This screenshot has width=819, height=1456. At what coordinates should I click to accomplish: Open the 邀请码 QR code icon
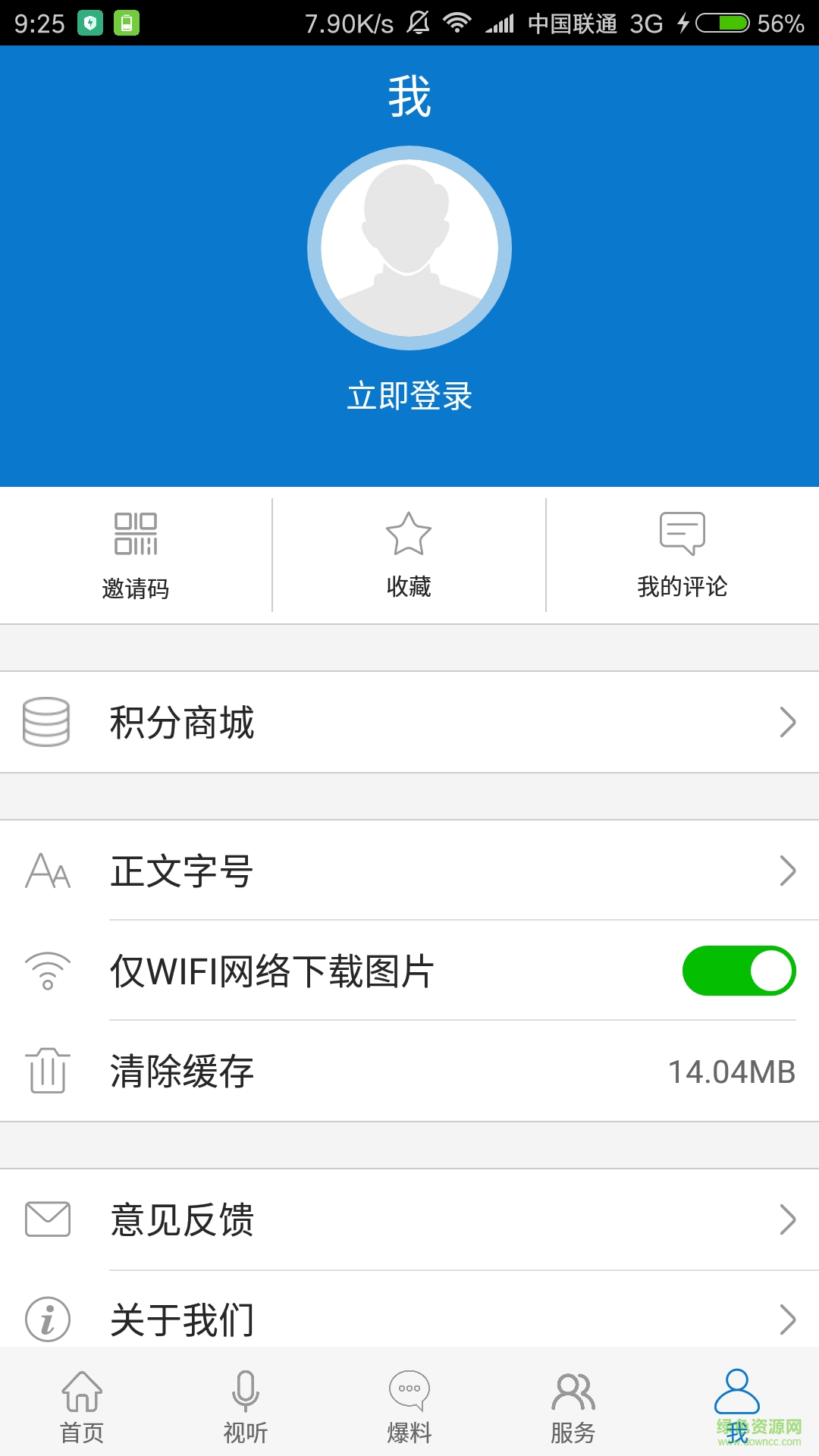(135, 533)
